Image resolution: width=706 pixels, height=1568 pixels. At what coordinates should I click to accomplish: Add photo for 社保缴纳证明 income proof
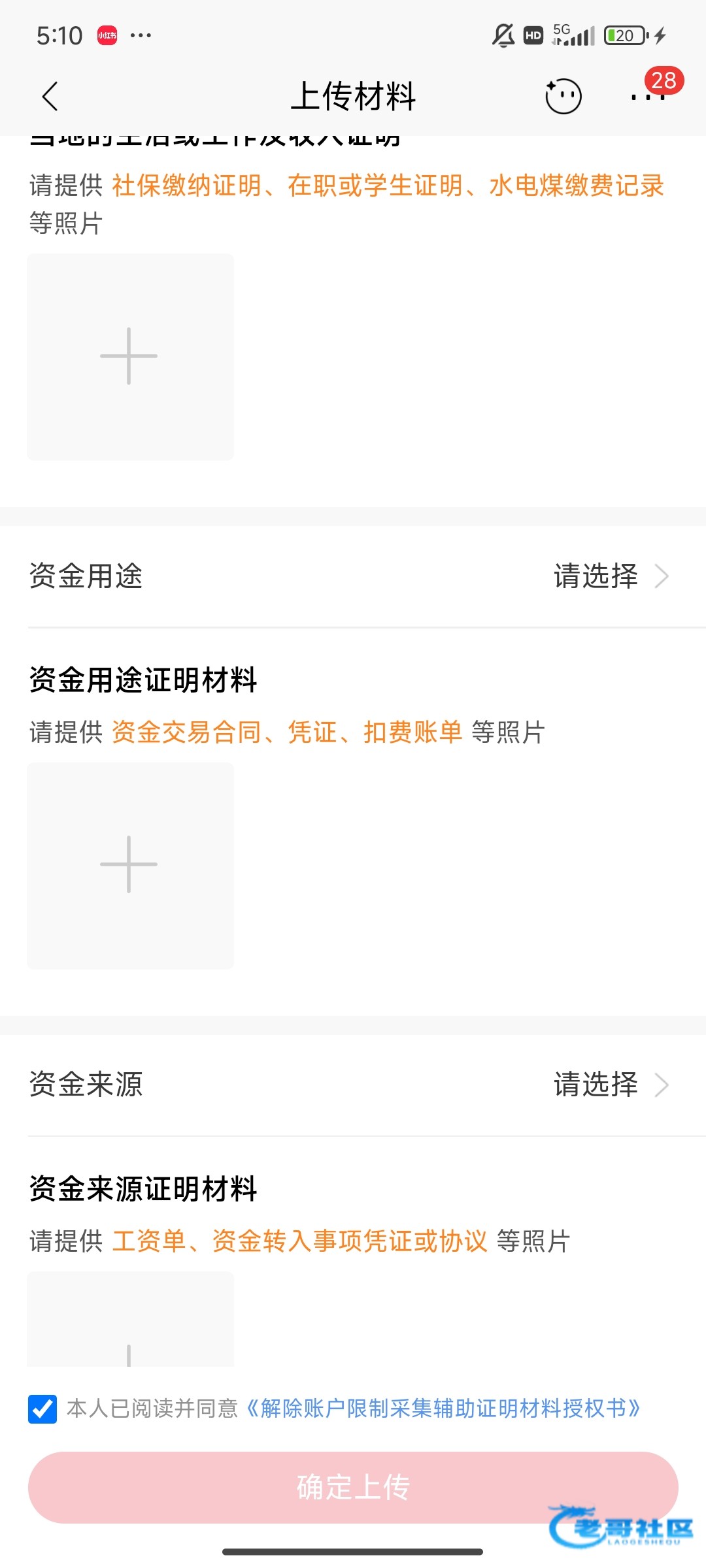pyautogui.click(x=130, y=357)
